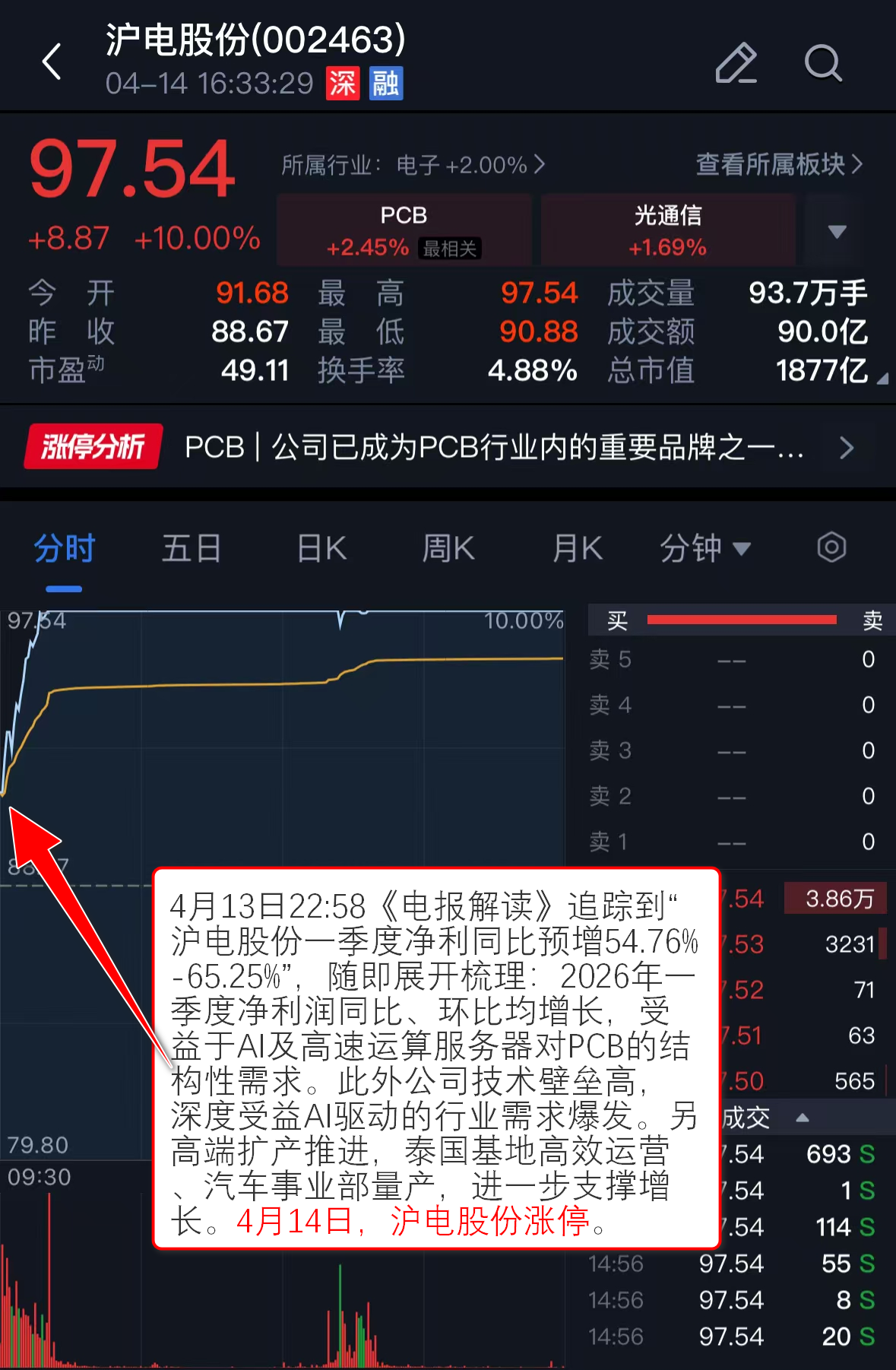Switch to the 周K chart tab
Screen dimensions: 896x1370
448,549
